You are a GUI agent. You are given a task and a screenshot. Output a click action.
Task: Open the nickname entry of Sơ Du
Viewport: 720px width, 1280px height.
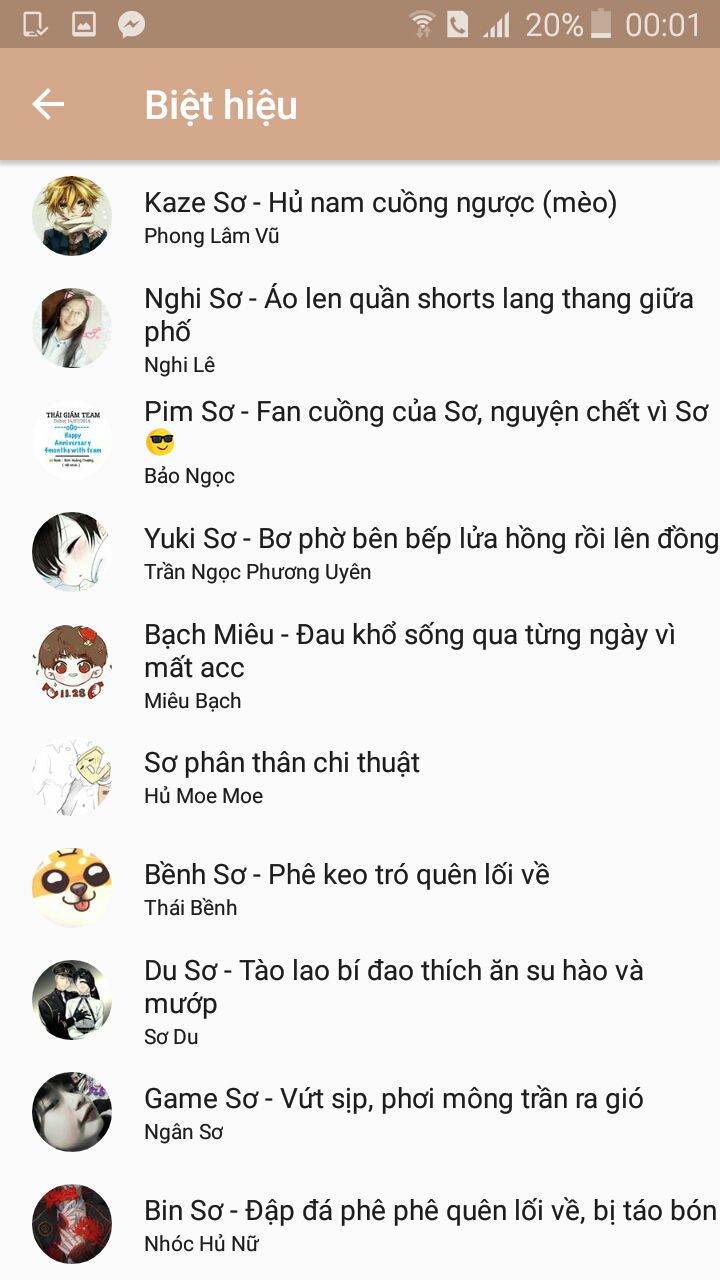[x=380, y=1002]
